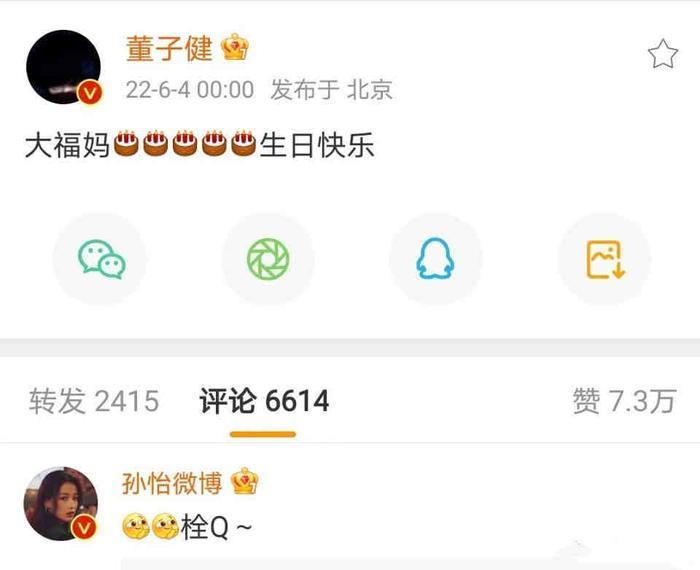The height and width of the screenshot is (570, 700).
Task: Save the post as an image
Action: (604, 259)
